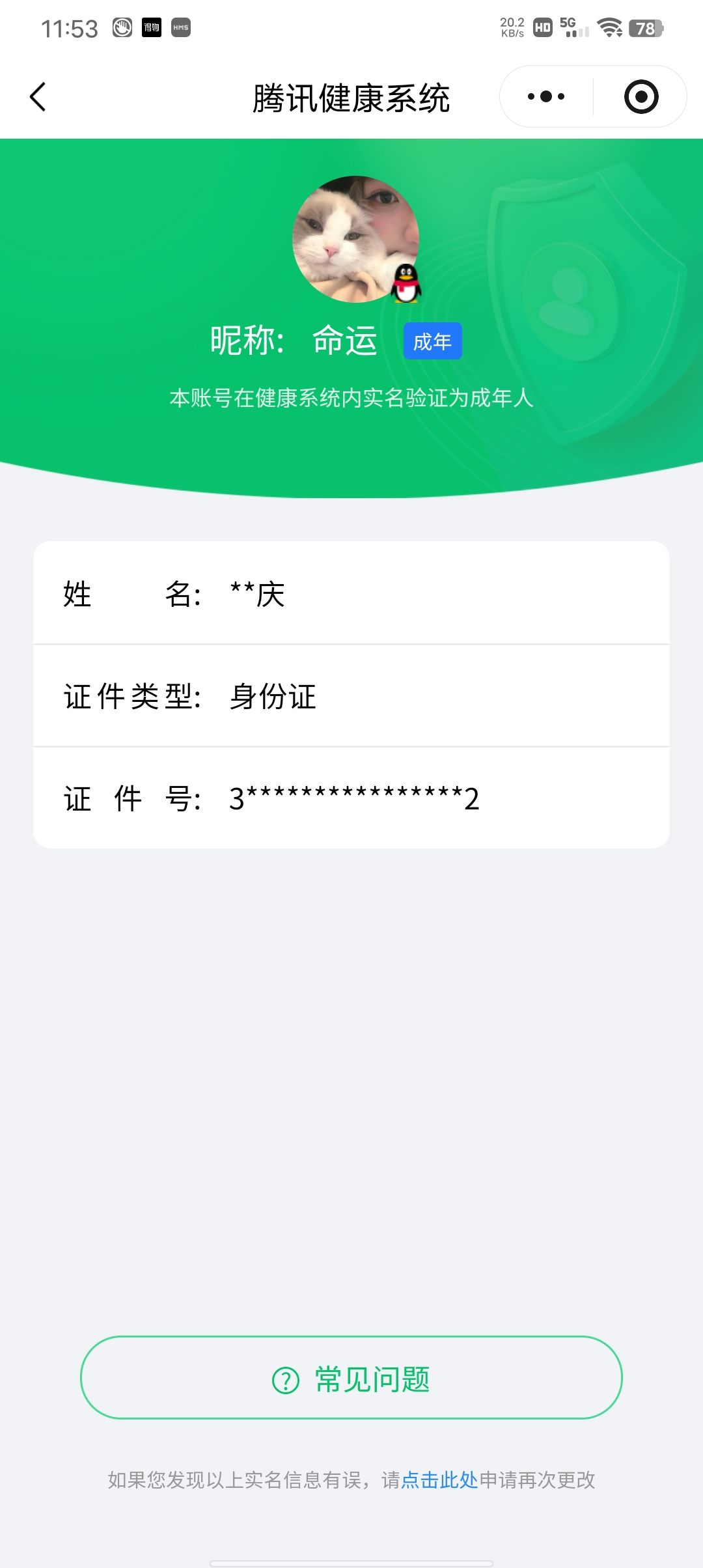
Task: Tap the WiFi icon in the status bar
Action: (609, 27)
